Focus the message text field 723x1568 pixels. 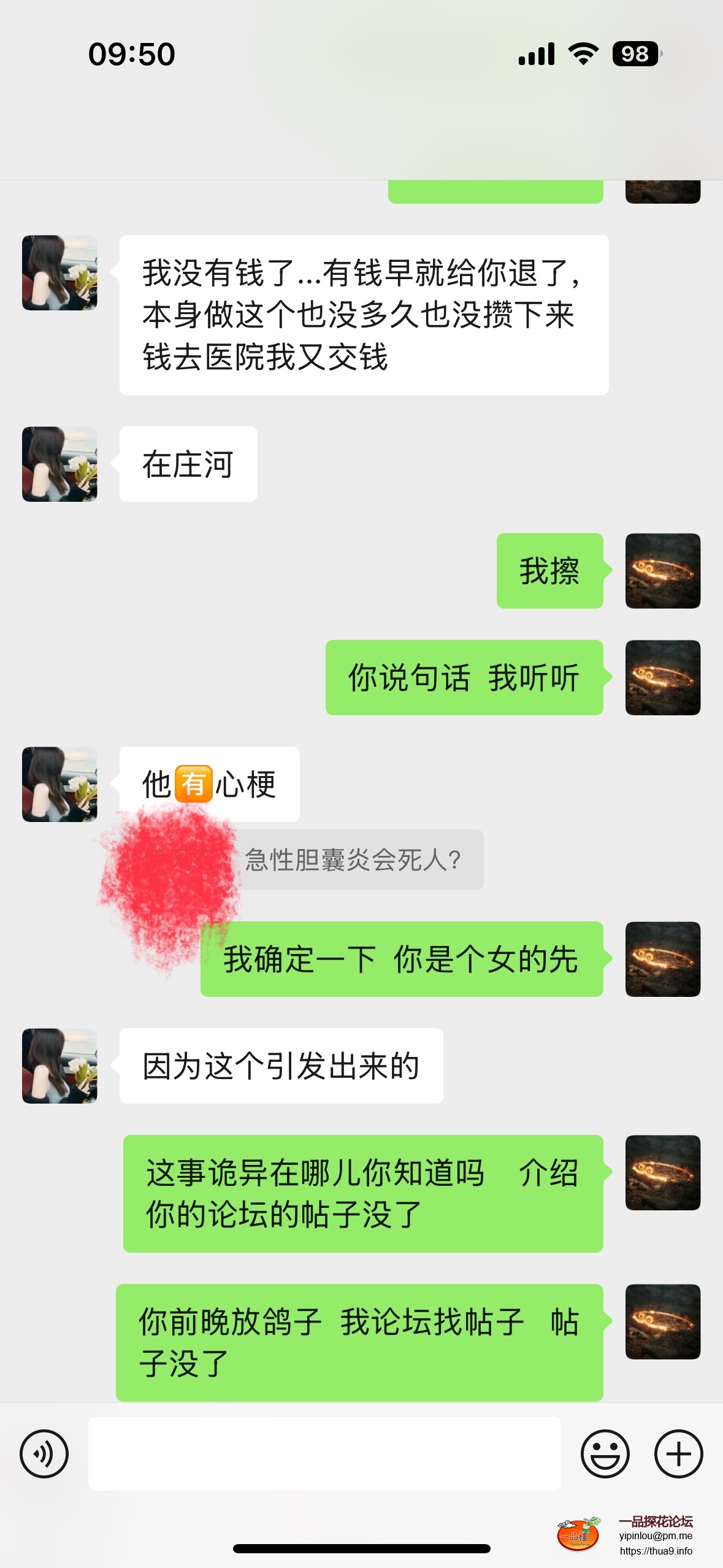tap(324, 1453)
